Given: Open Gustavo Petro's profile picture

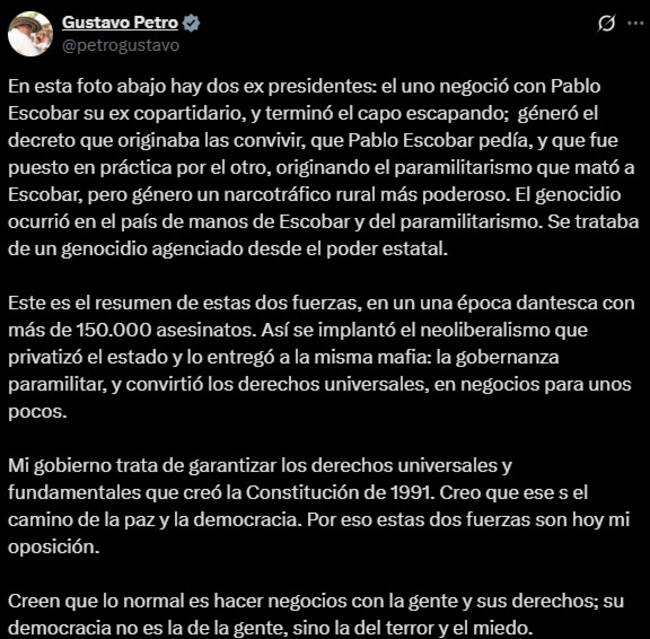Looking at the screenshot, I should [x=30, y=33].
